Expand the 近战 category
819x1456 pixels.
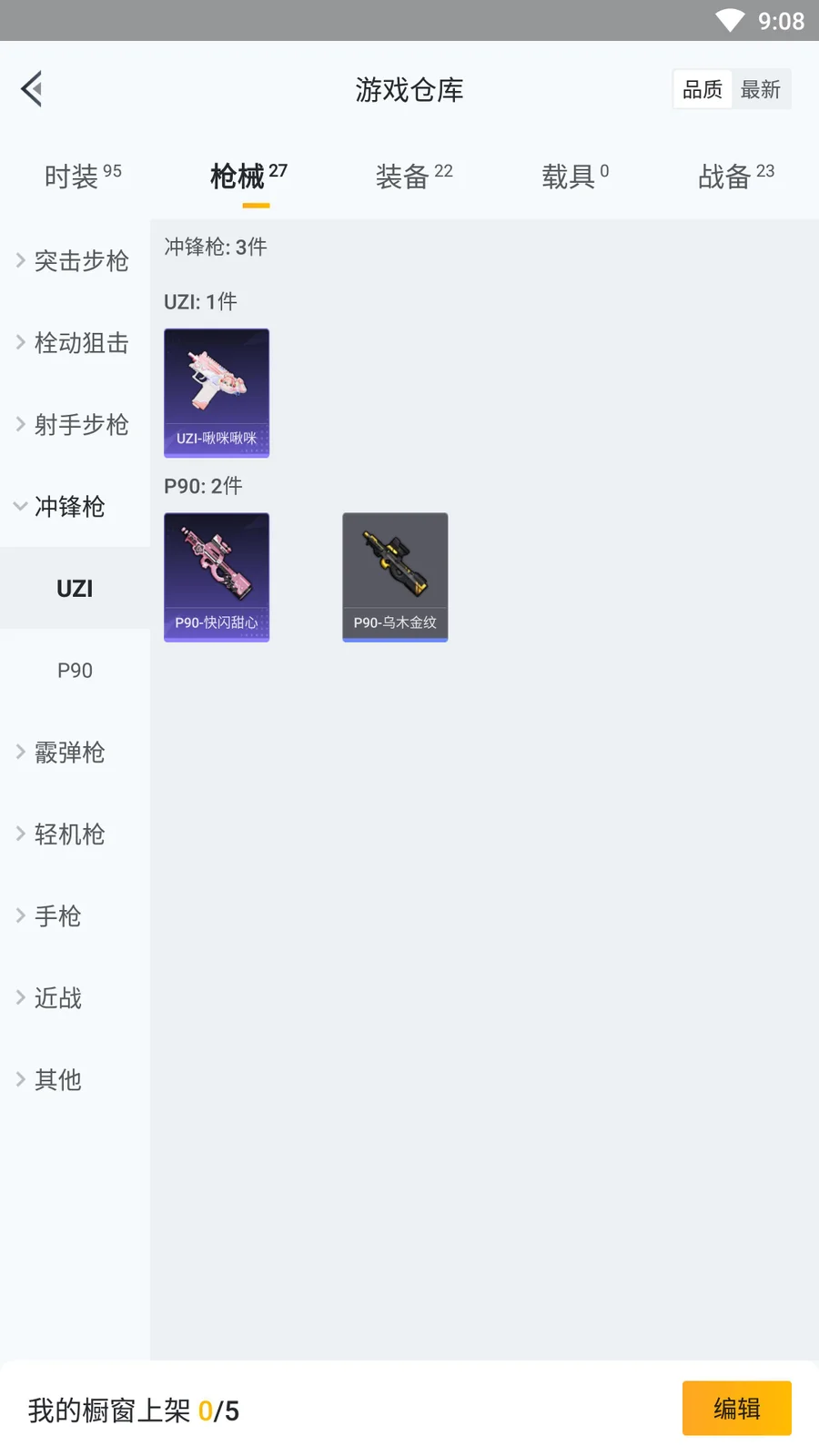[55, 998]
